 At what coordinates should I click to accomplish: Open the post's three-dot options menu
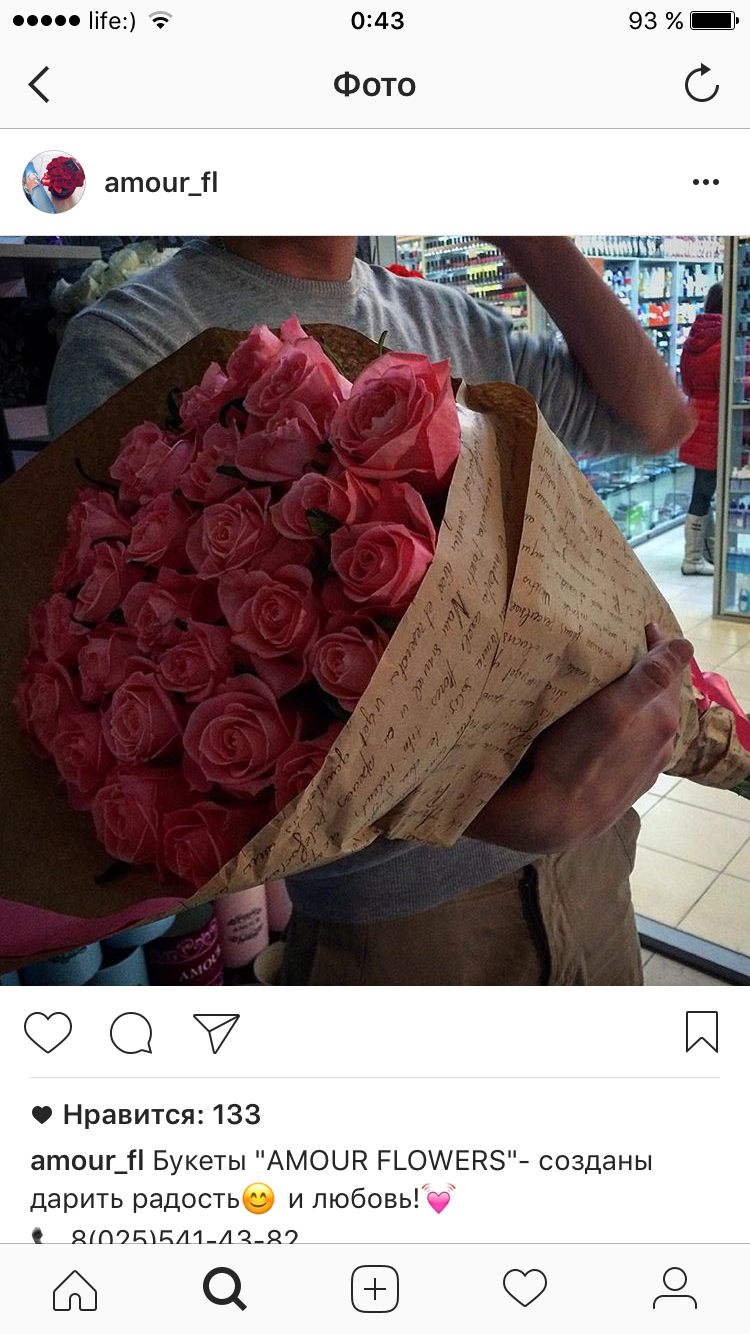tap(706, 182)
